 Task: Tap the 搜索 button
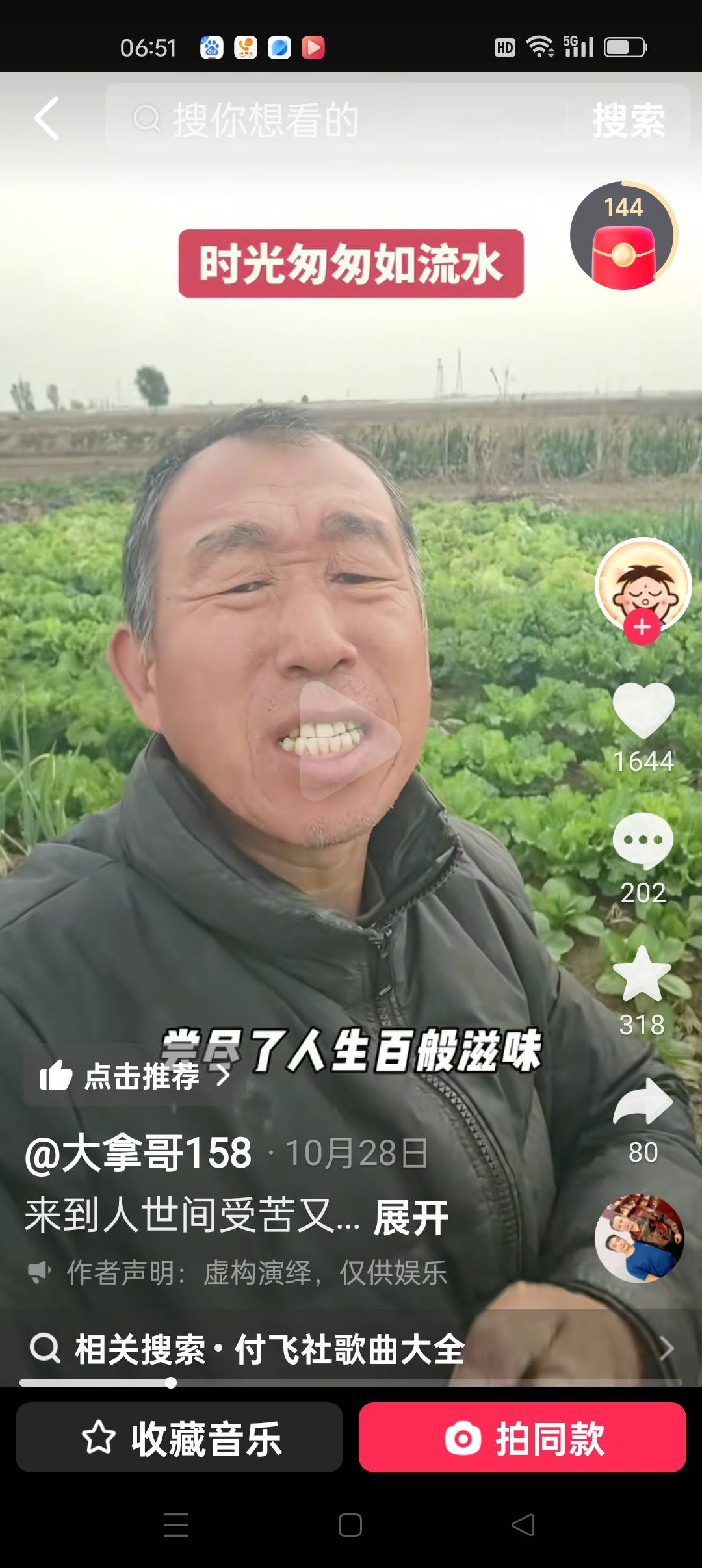point(628,120)
